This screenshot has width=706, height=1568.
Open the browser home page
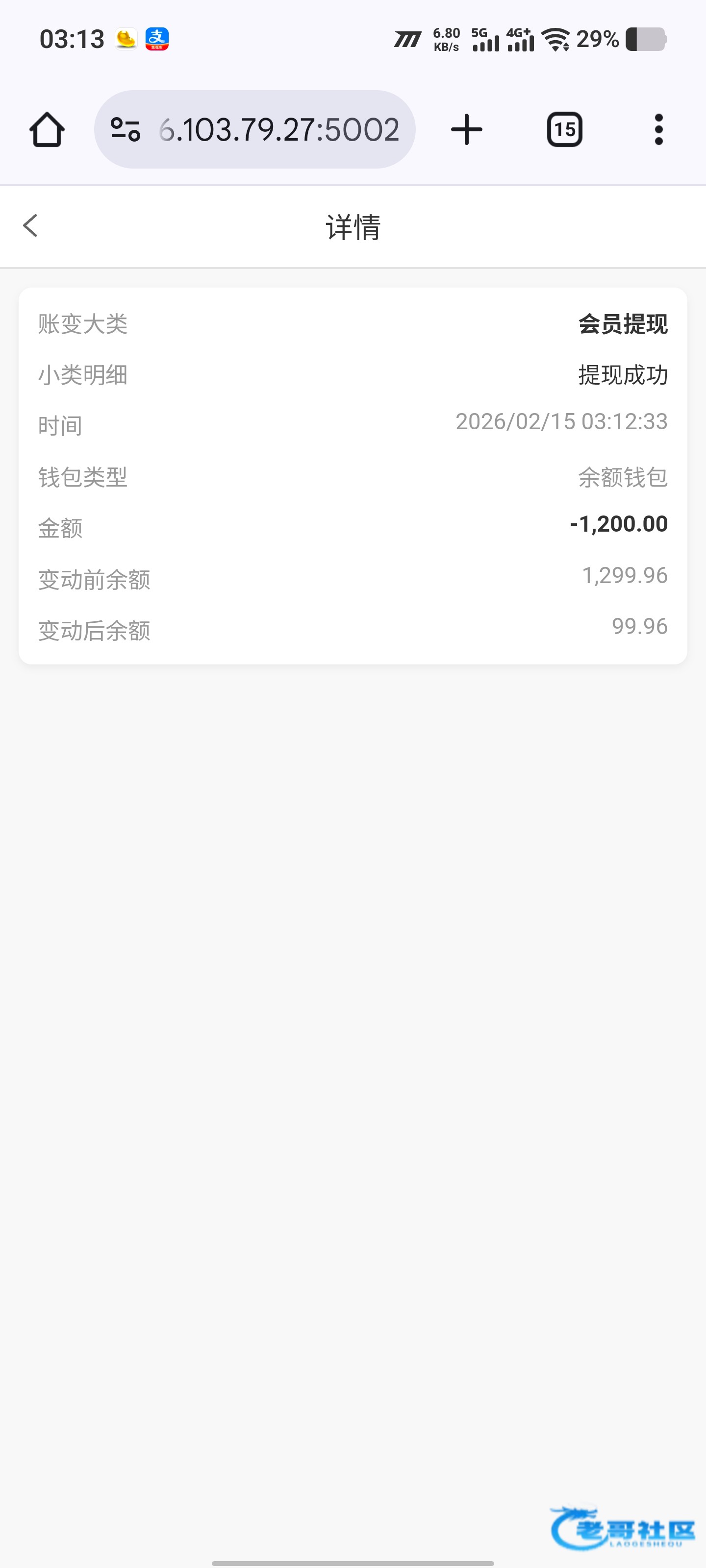pos(47,130)
